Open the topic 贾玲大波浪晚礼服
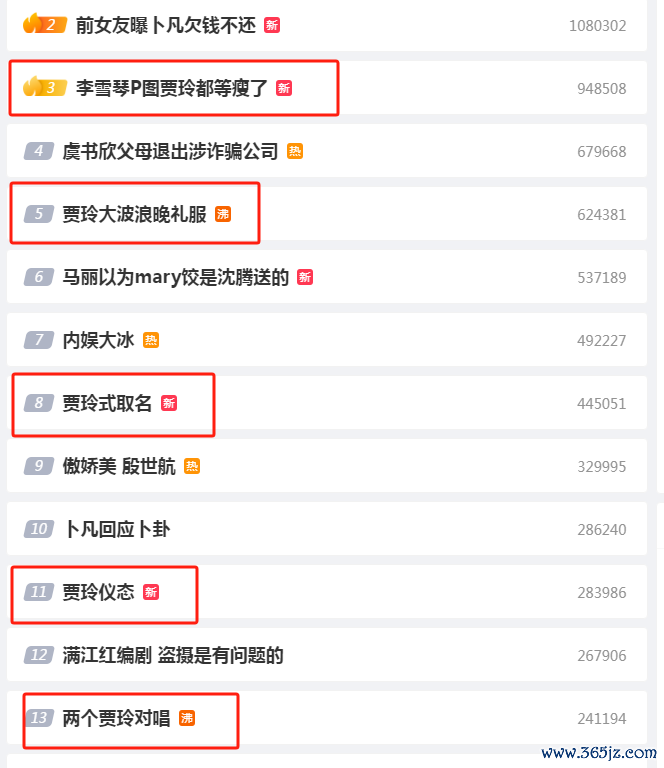The image size is (664, 768). click(134, 214)
